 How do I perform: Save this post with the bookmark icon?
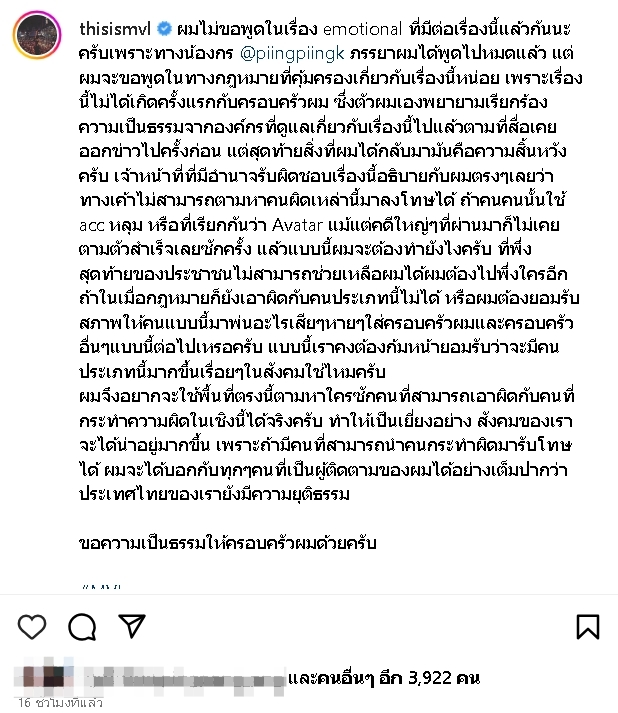click(x=588, y=627)
